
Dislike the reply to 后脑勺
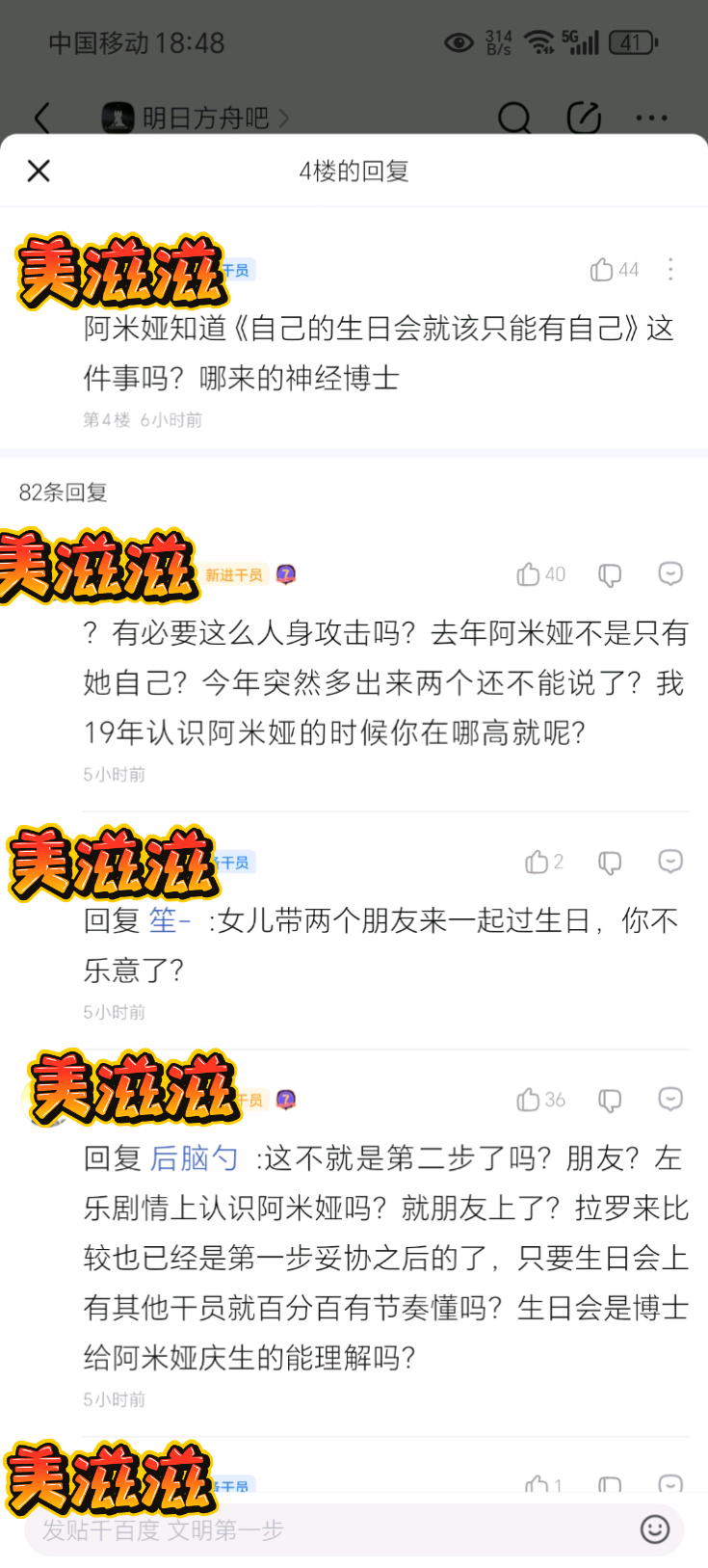[610, 1100]
